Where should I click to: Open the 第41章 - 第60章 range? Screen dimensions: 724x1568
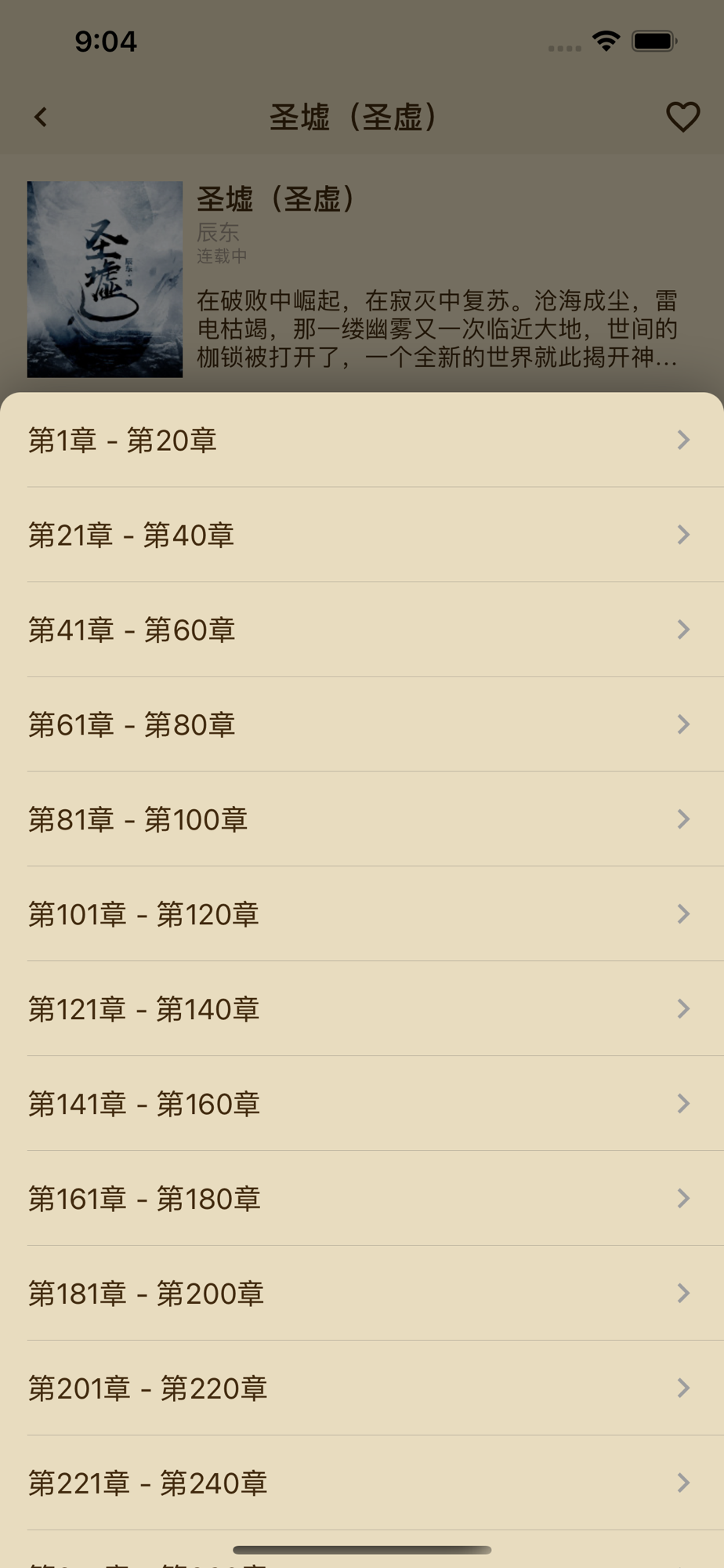tap(360, 630)
